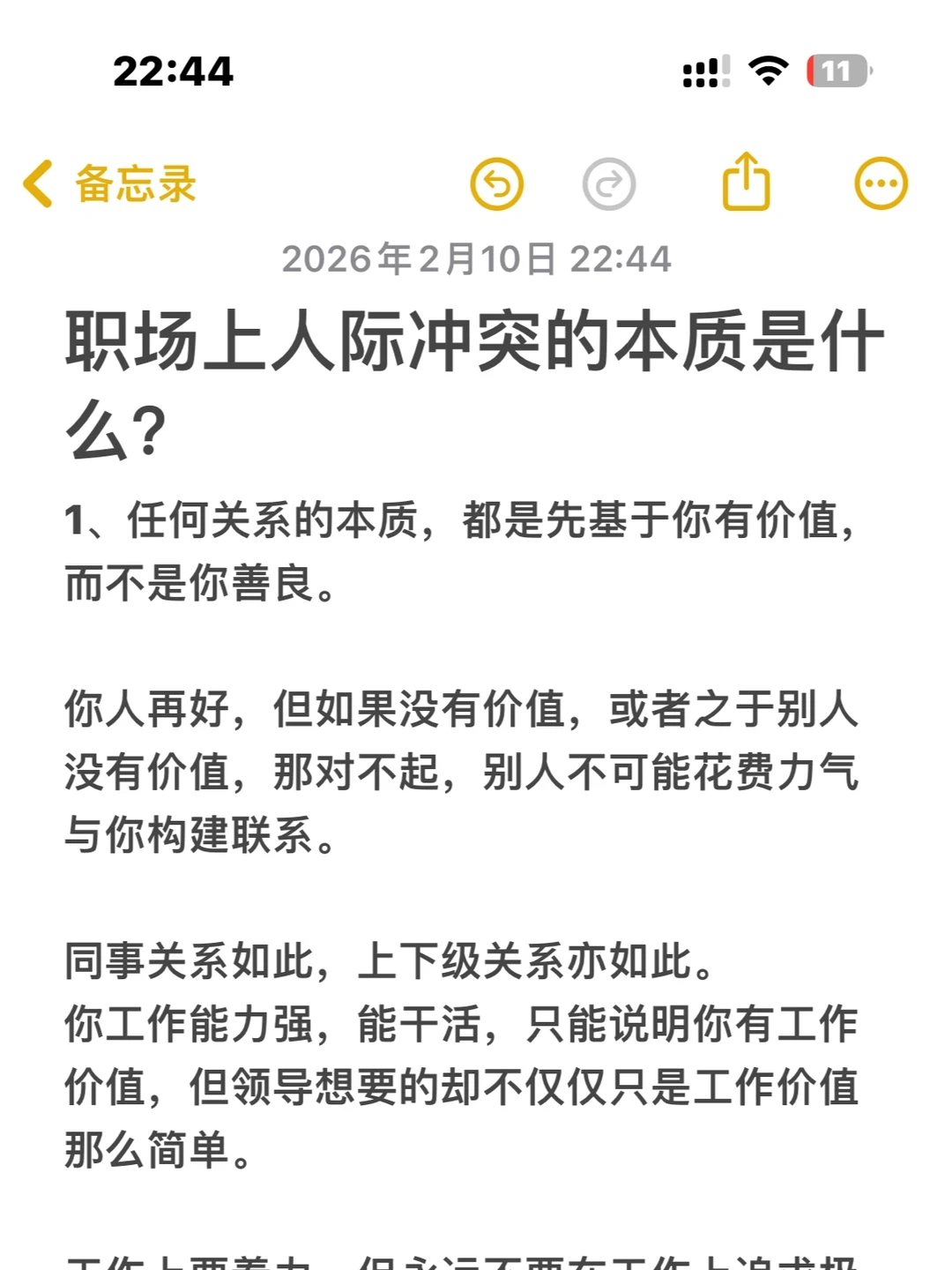The image size is (952, 1270).
Task: Tap the back chevron icon
Action: [x=36, y=184]
